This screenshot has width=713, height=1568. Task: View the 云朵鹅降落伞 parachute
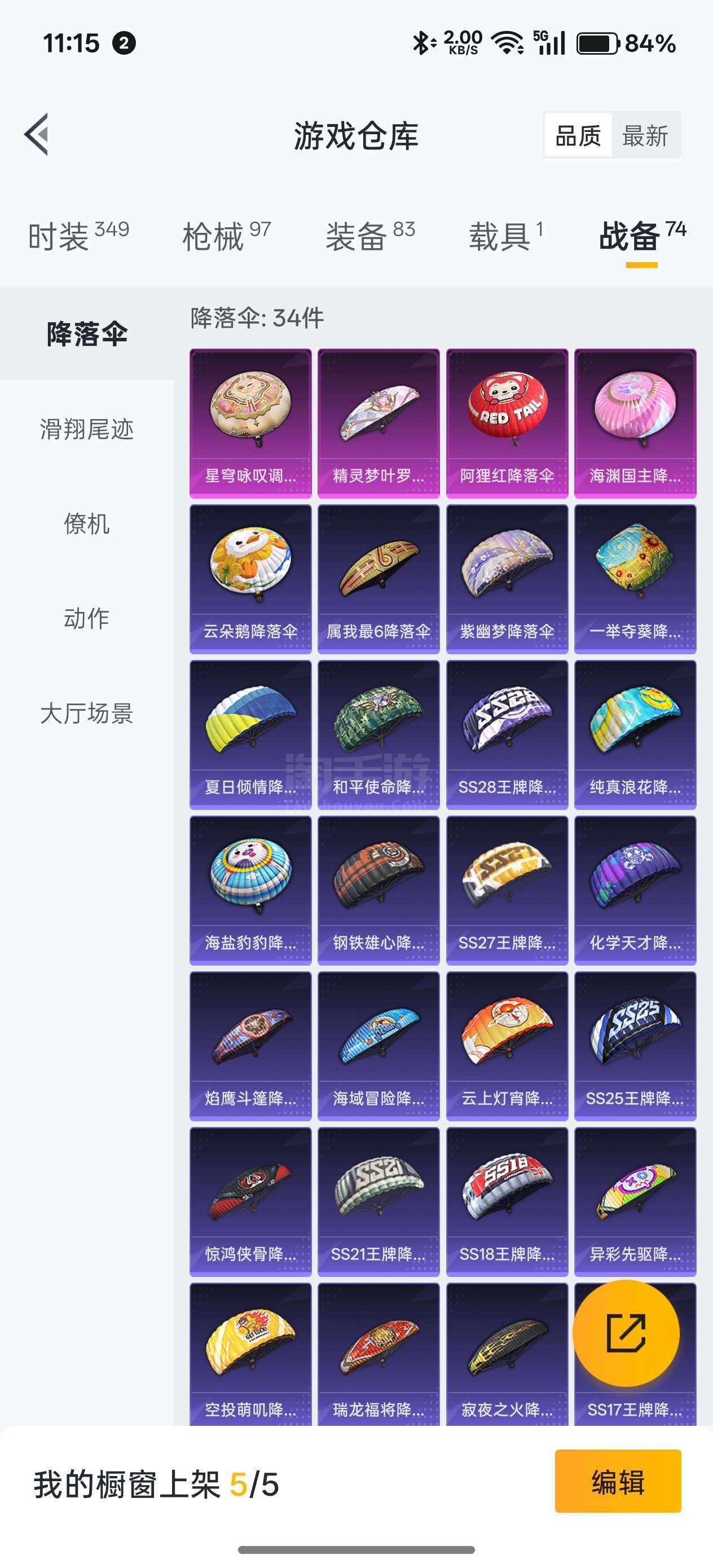(x=250, y=579)
